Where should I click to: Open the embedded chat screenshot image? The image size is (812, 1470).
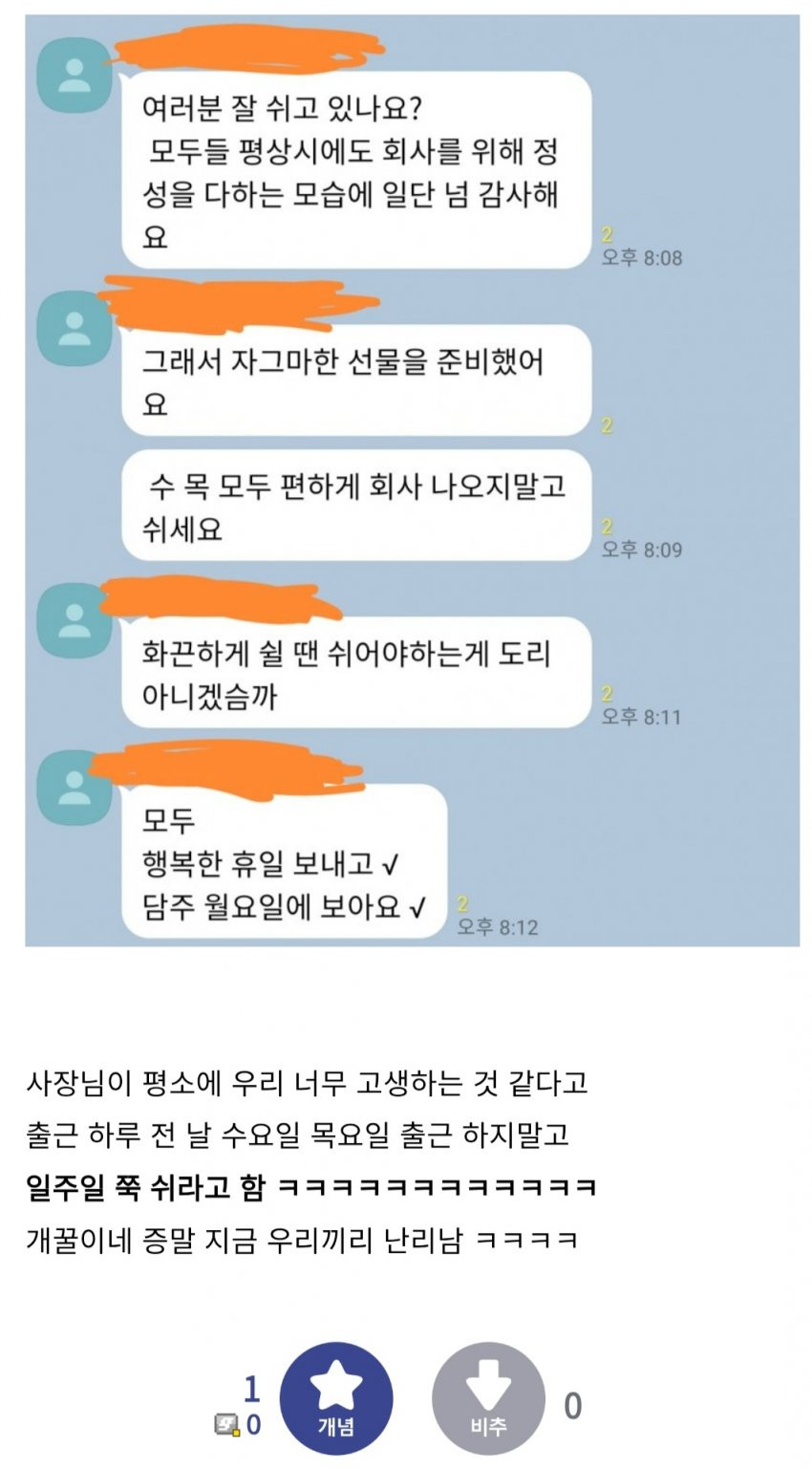tap(412, 480)
